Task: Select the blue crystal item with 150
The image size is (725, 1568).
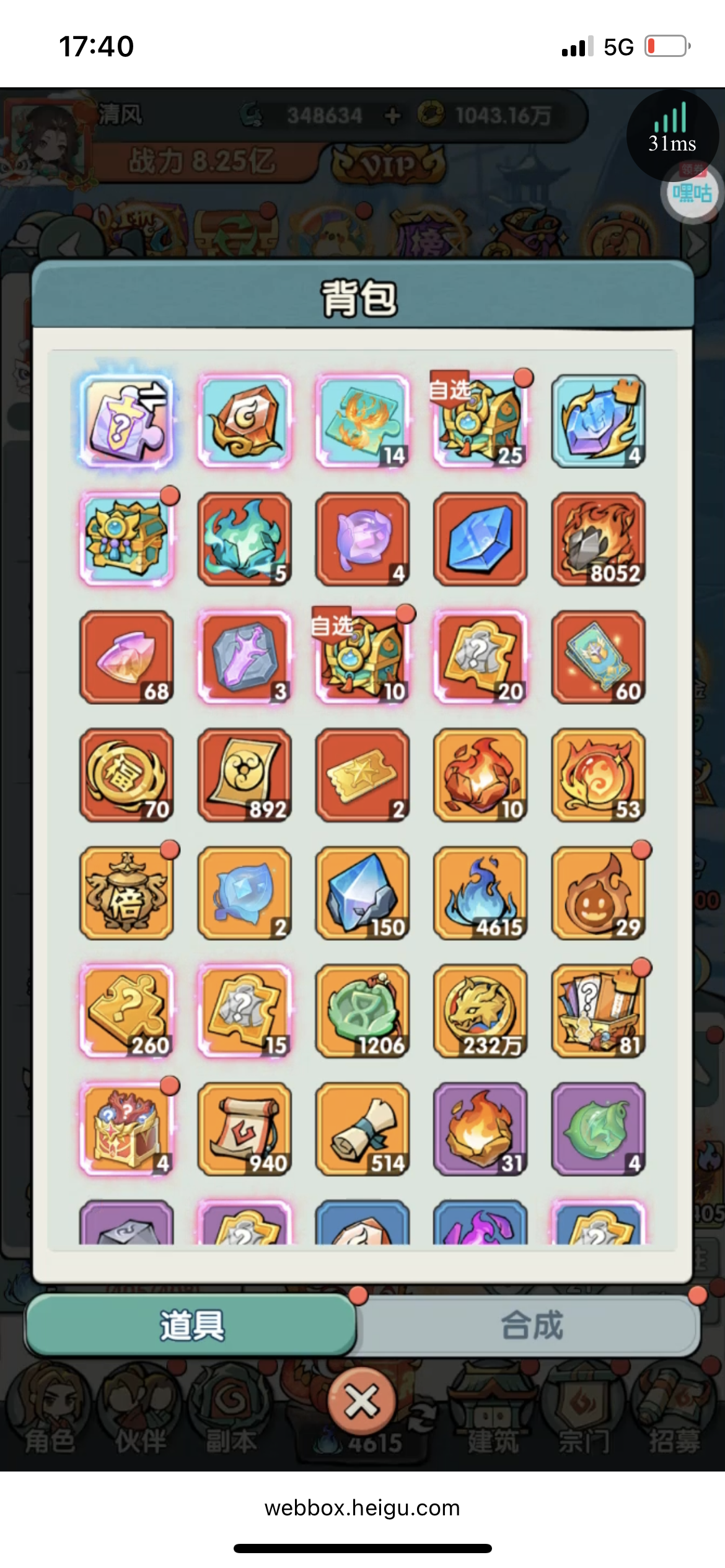Action: click(x=362, y=892)
